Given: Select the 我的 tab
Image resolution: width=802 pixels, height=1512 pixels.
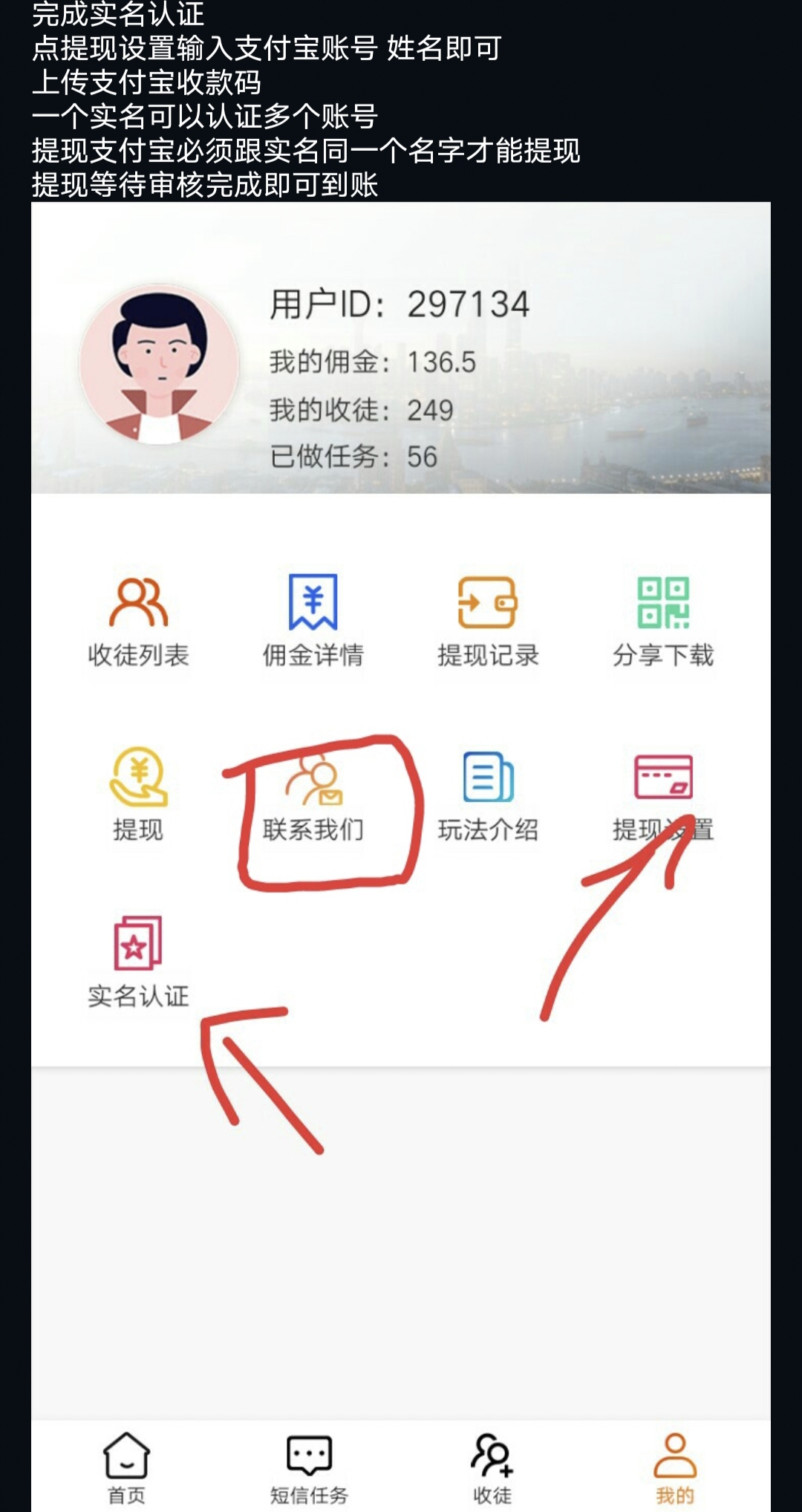Looking at the screenshot, I should pos(675,1468).
